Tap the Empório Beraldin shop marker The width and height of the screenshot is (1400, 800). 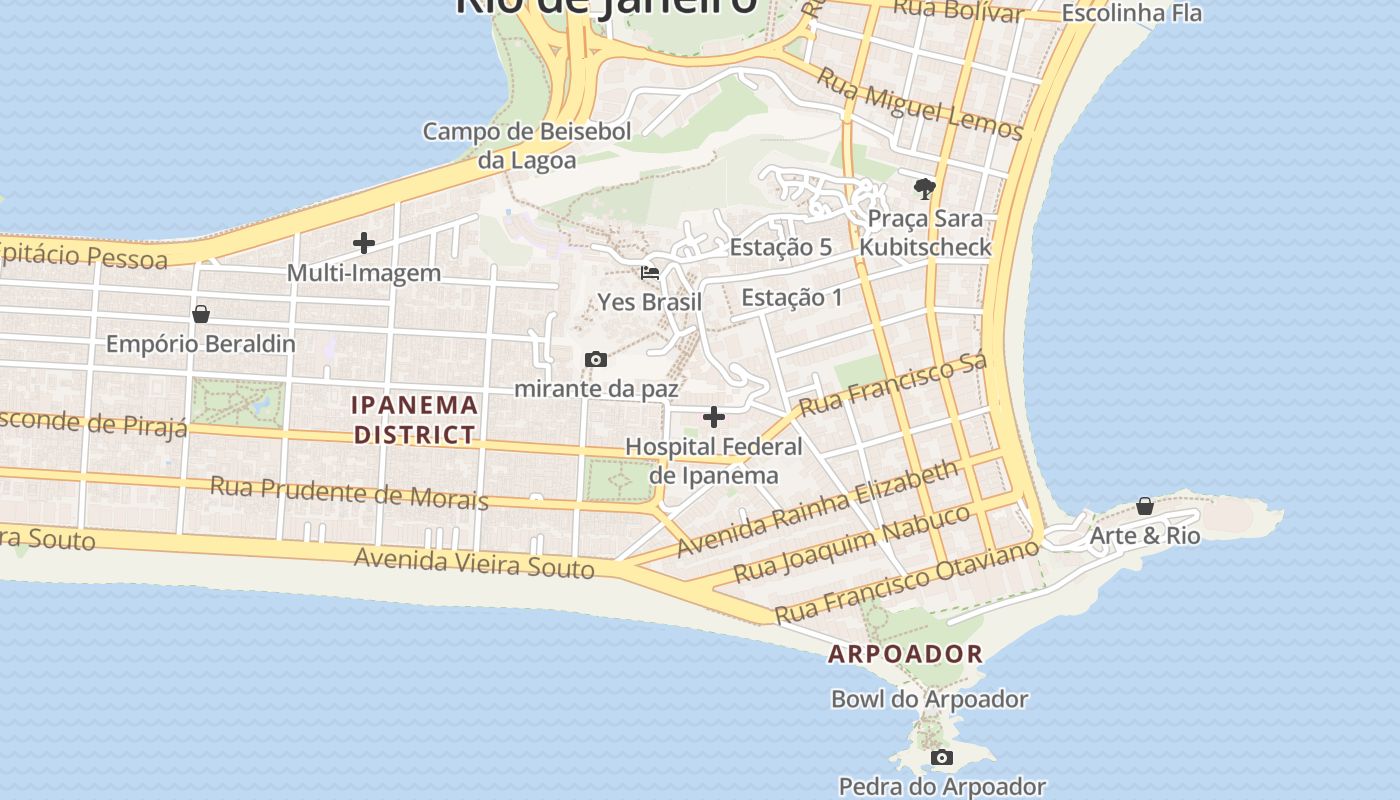pyautogui.click(x=201, y=314)
